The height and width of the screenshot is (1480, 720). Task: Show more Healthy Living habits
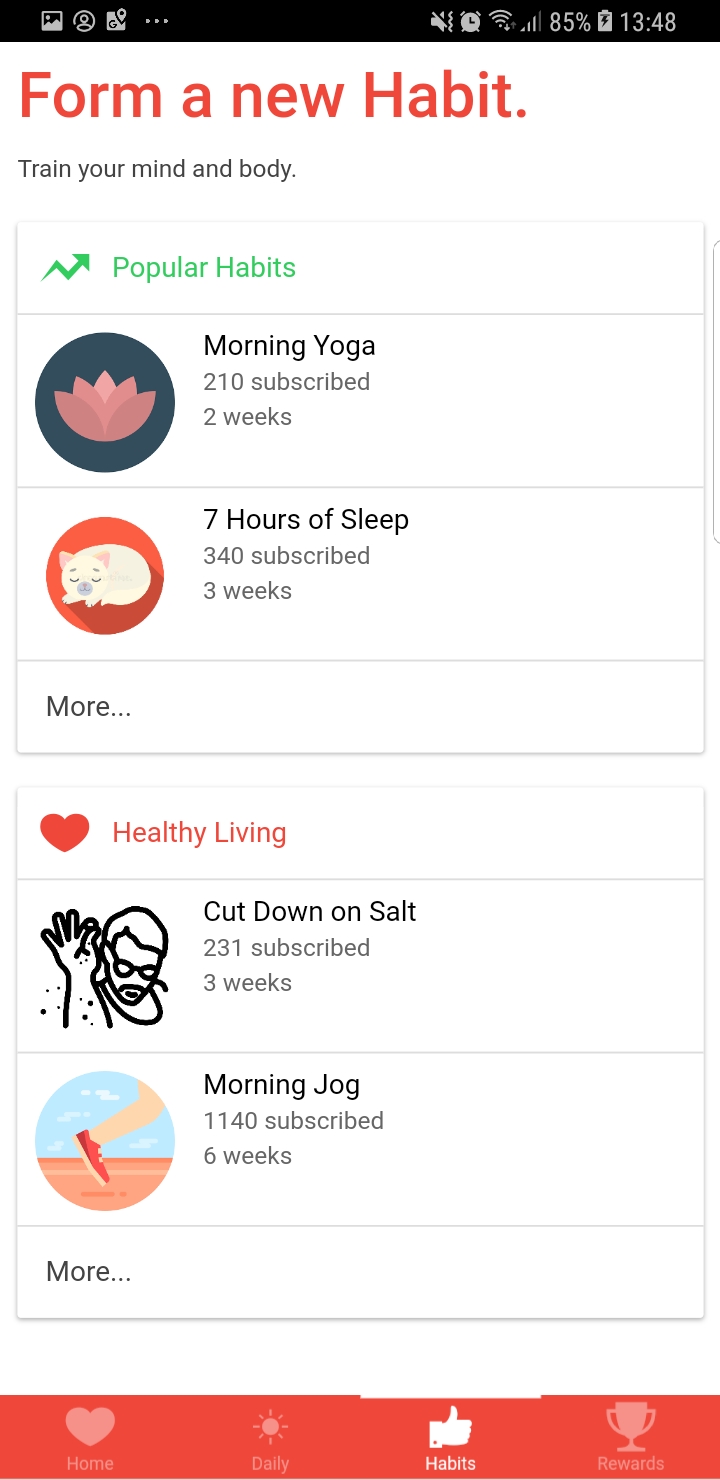click(360, 1272)
